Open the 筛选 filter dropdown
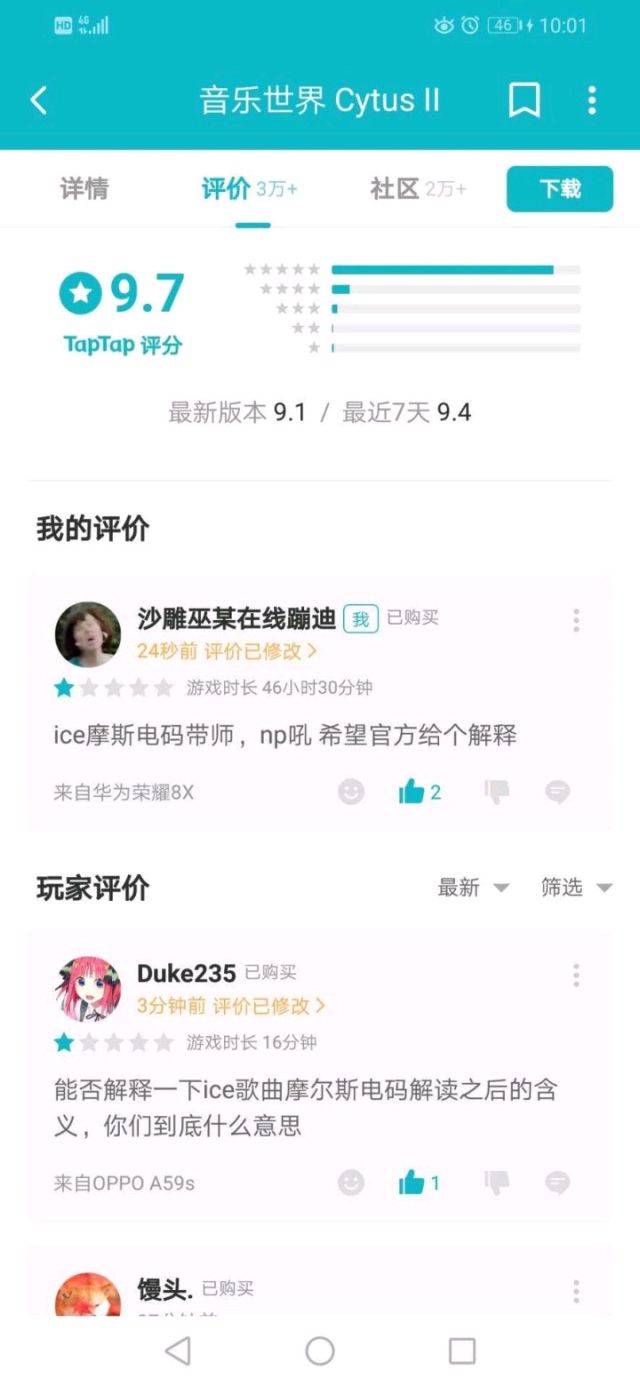This screenshot has height=1386, width=640. (576, 887)
